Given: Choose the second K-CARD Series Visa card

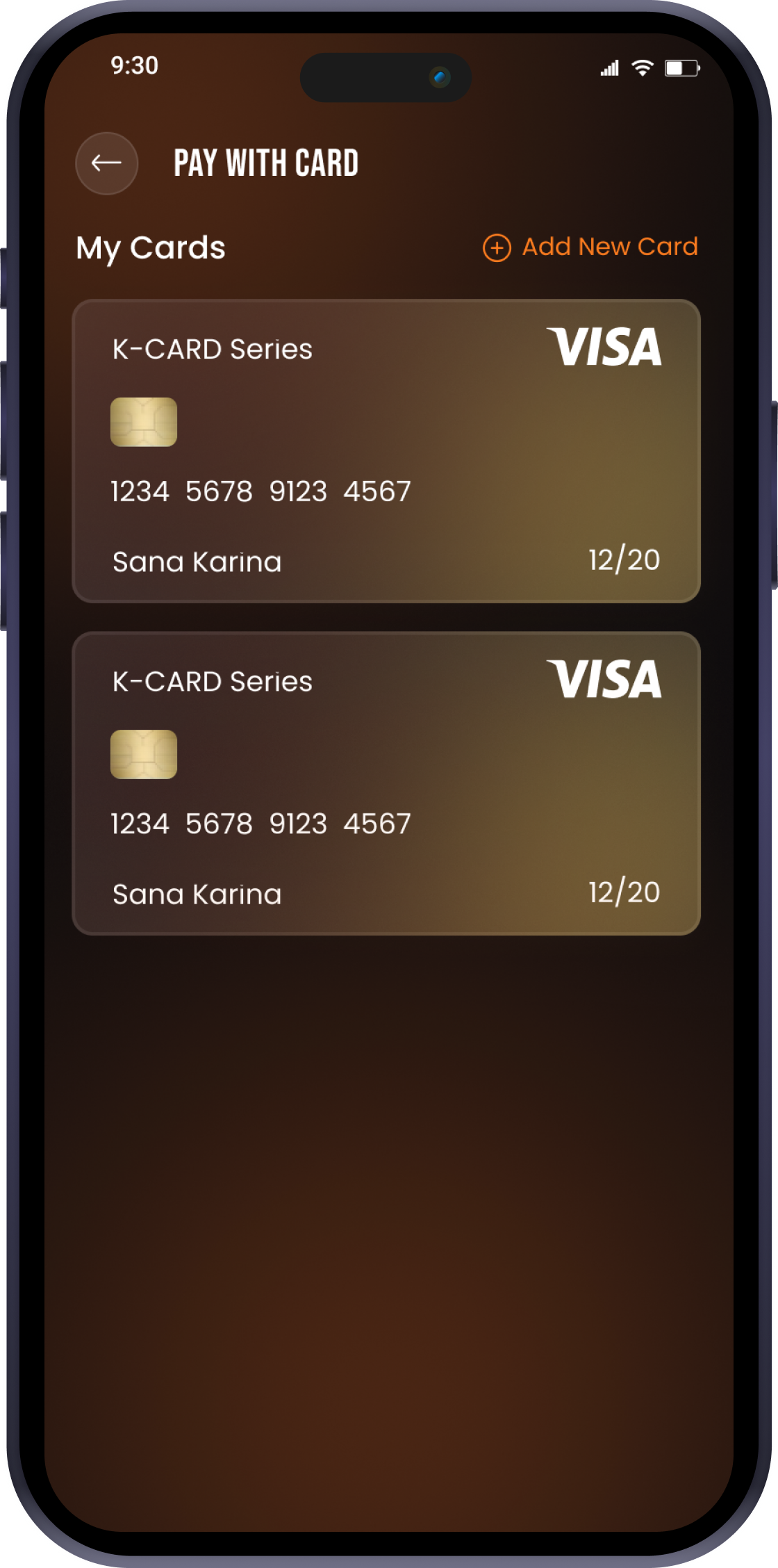Looking at the screenshot, I should click(386, 783).
